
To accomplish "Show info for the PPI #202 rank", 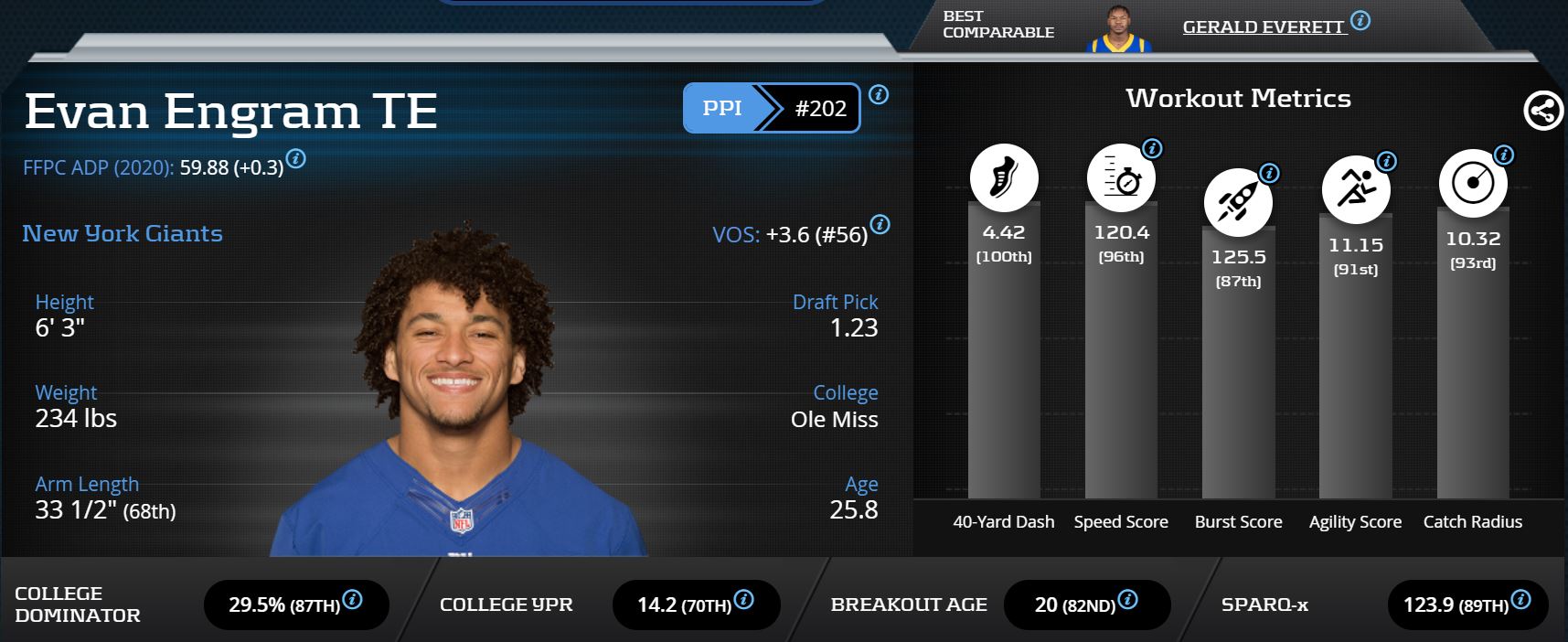I will click(879, 94).
